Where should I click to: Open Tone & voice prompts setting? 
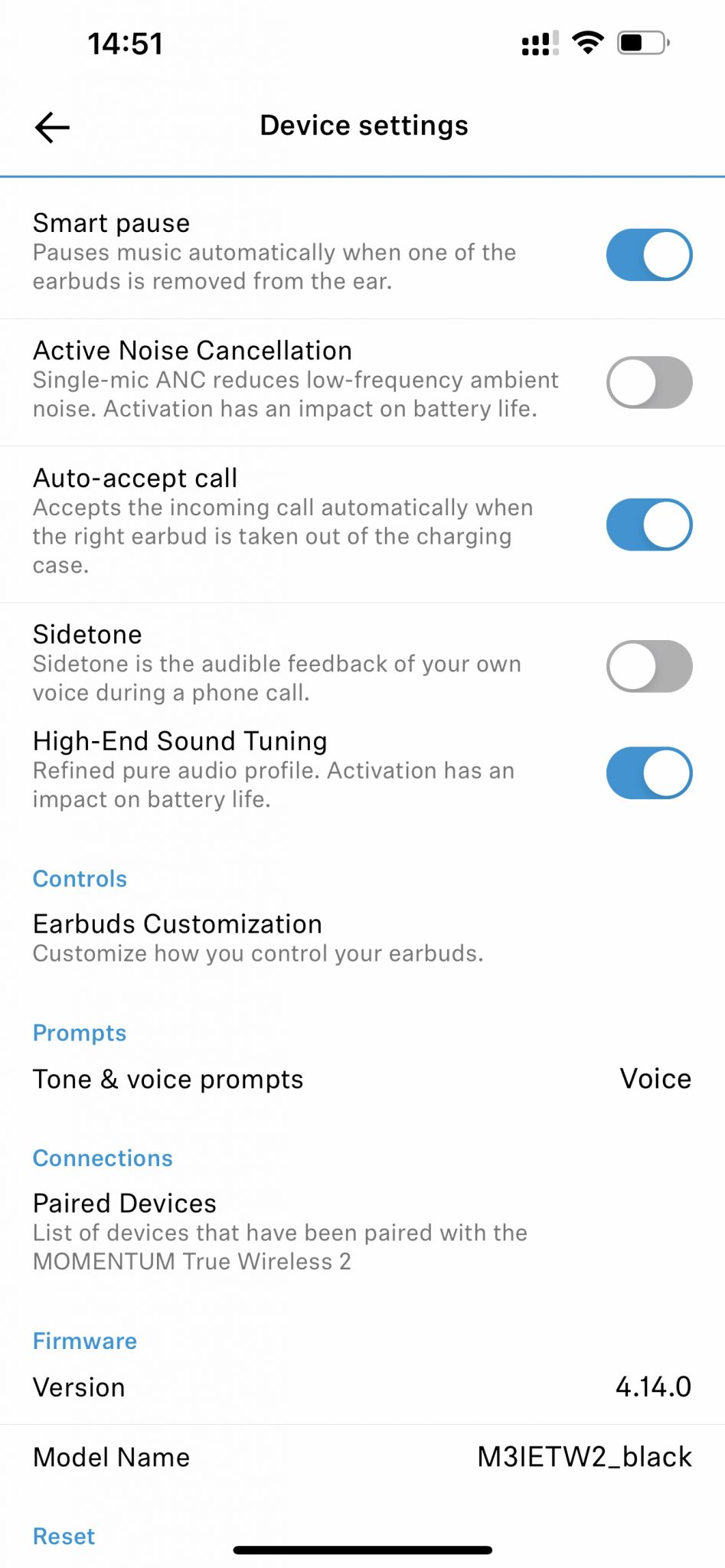362,1080
